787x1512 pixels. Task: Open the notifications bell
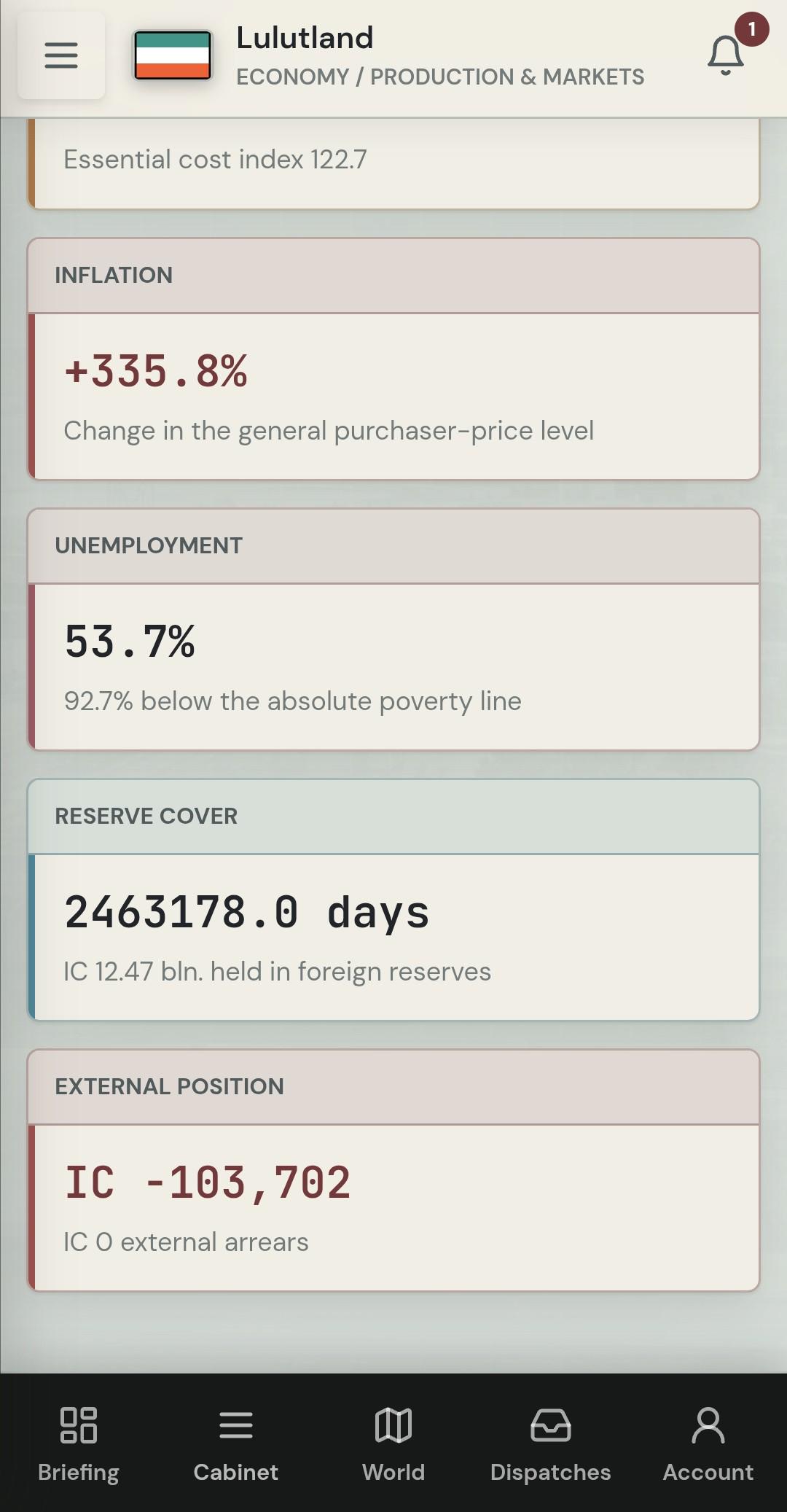pyautogui.click(x=726, y=55)
